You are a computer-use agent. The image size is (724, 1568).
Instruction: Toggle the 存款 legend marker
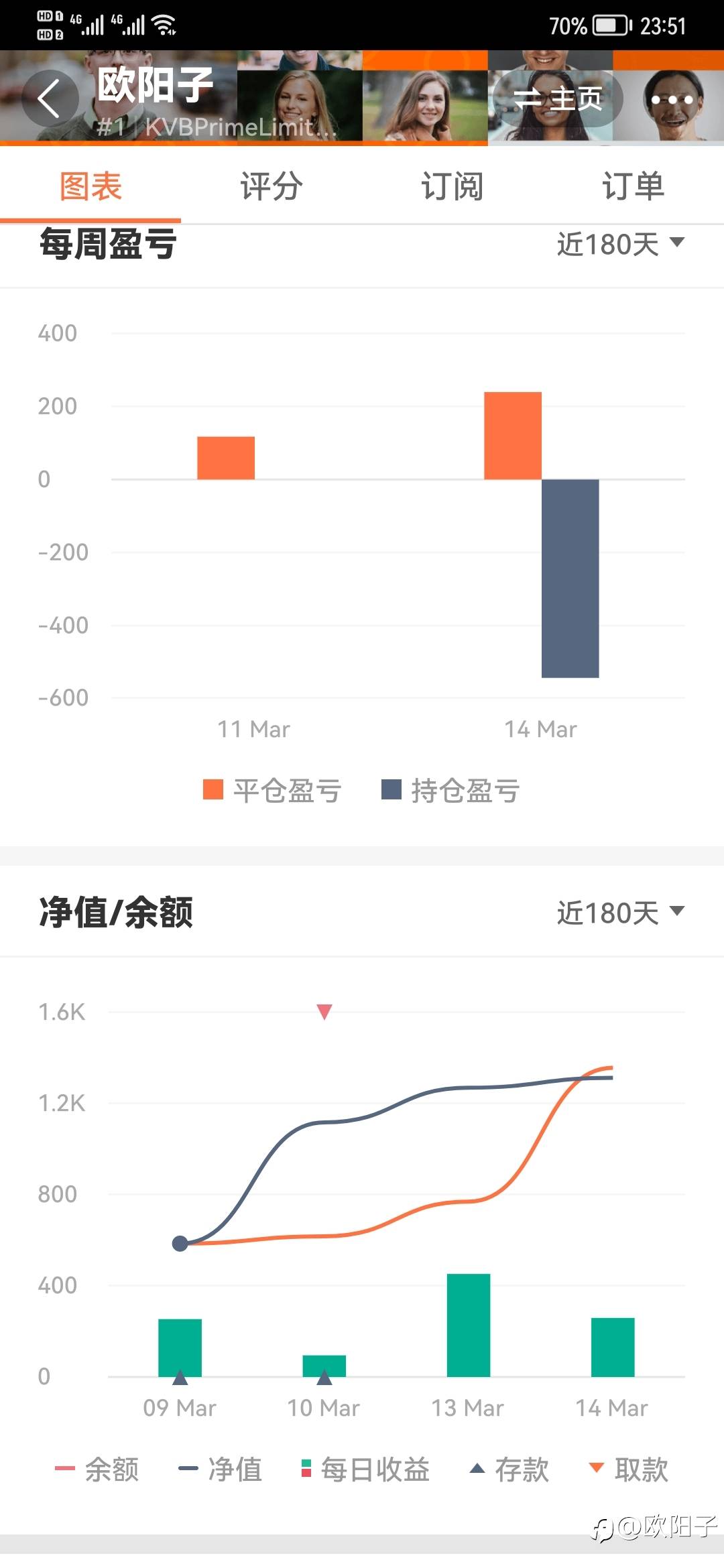509,1469
